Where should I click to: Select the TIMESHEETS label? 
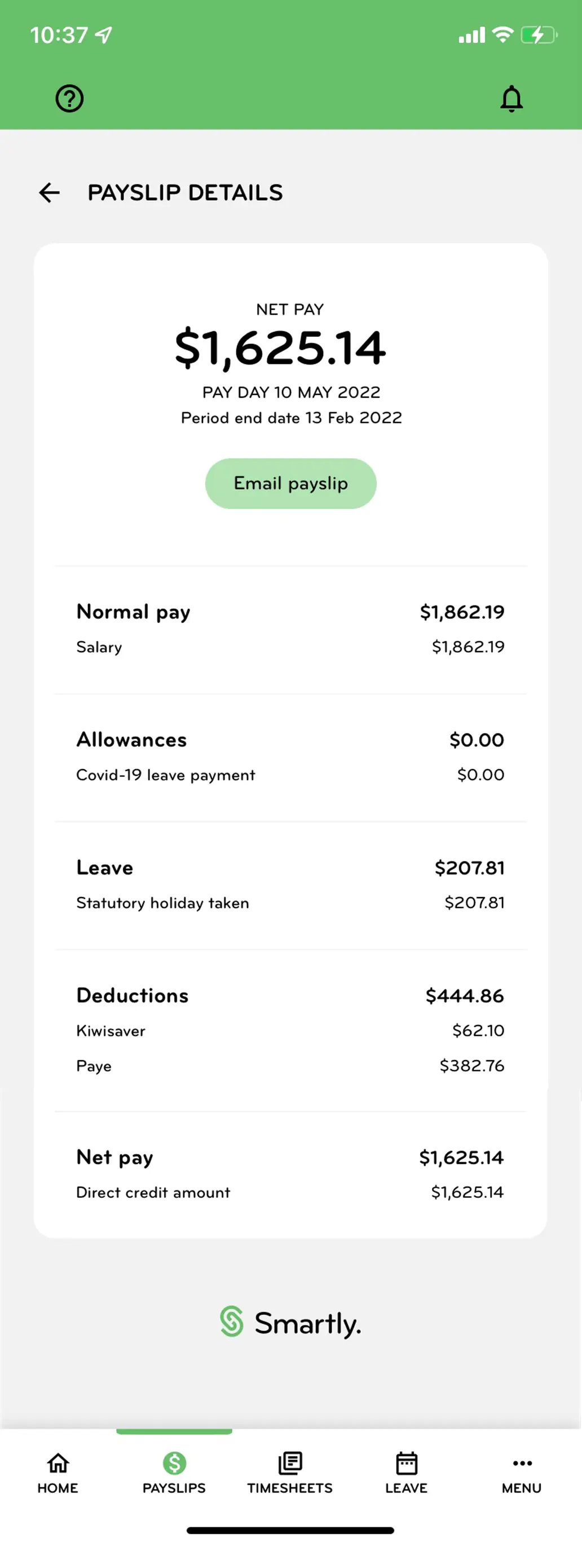click(290, 1488)
